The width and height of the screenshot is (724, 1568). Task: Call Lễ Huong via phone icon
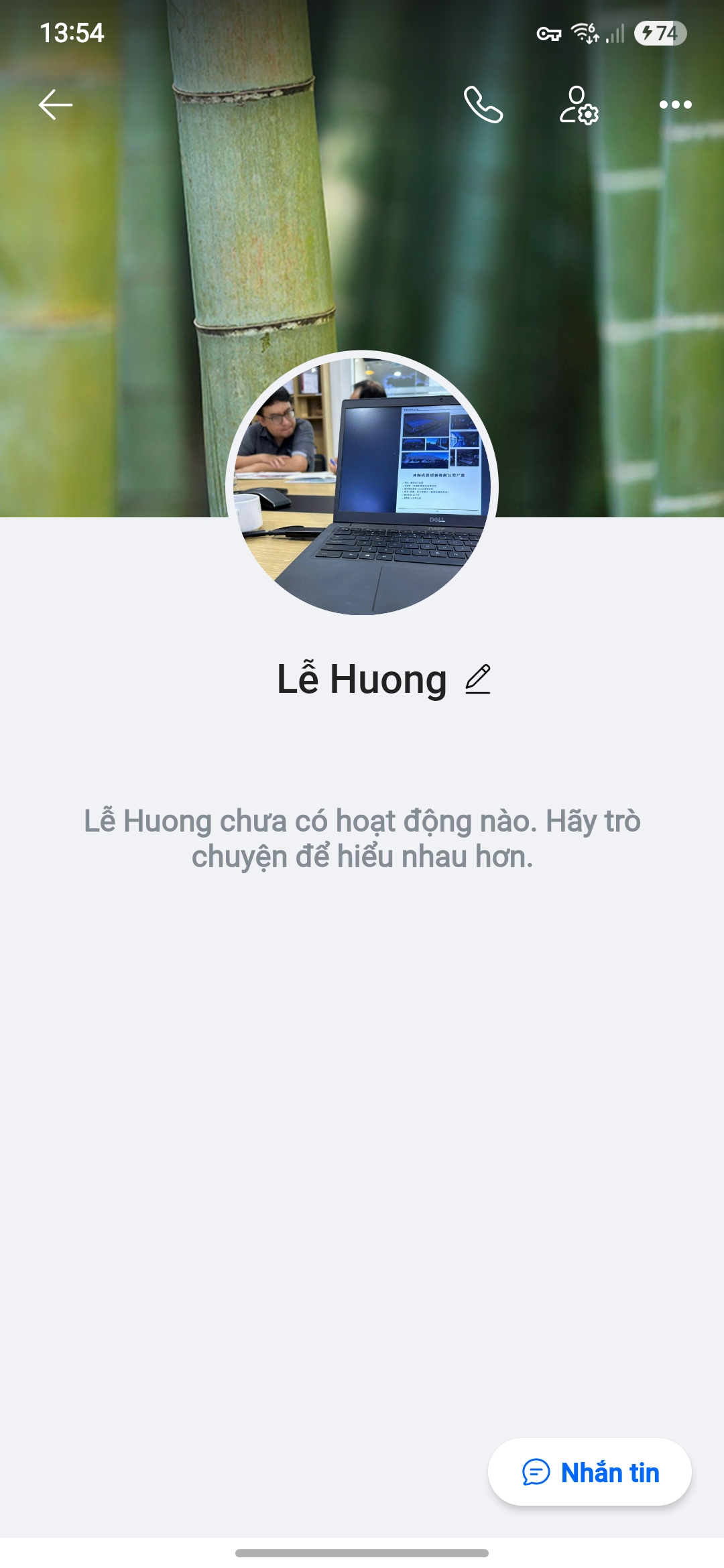pos(483,105)
